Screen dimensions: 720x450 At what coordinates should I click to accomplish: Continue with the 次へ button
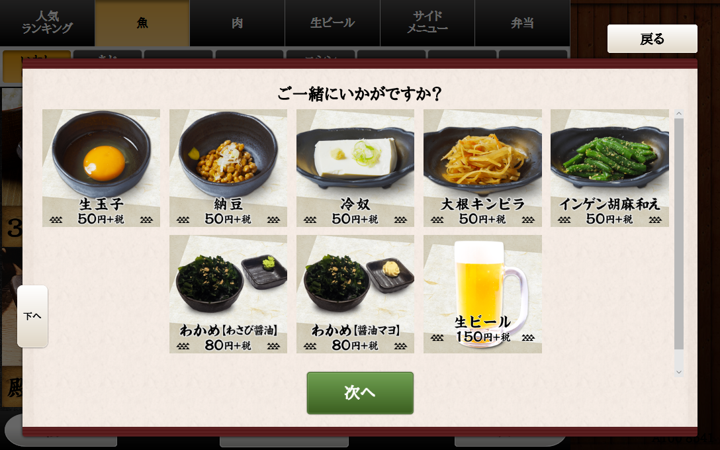coord(360,393)
